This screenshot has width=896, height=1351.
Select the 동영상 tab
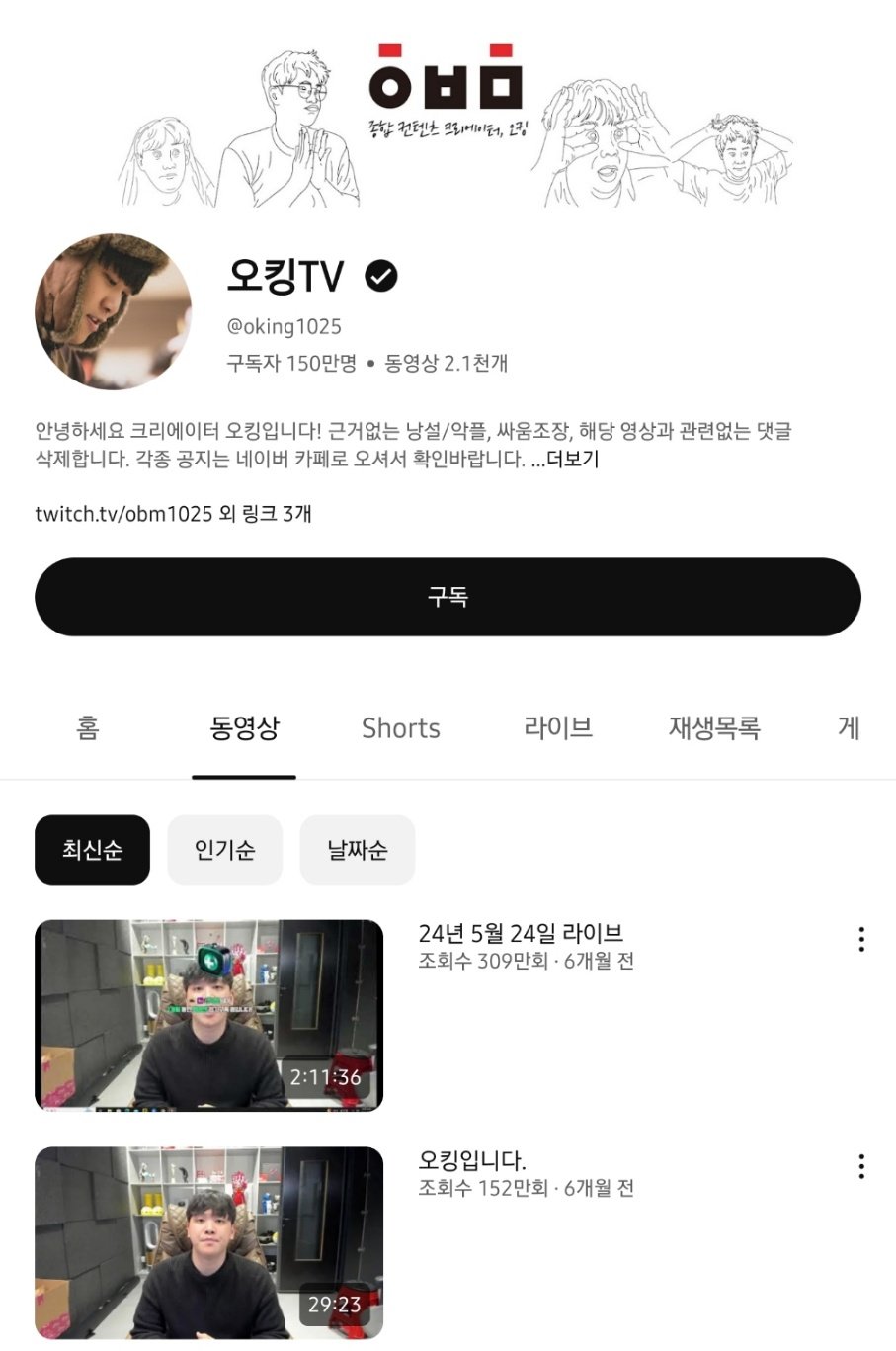244,728
